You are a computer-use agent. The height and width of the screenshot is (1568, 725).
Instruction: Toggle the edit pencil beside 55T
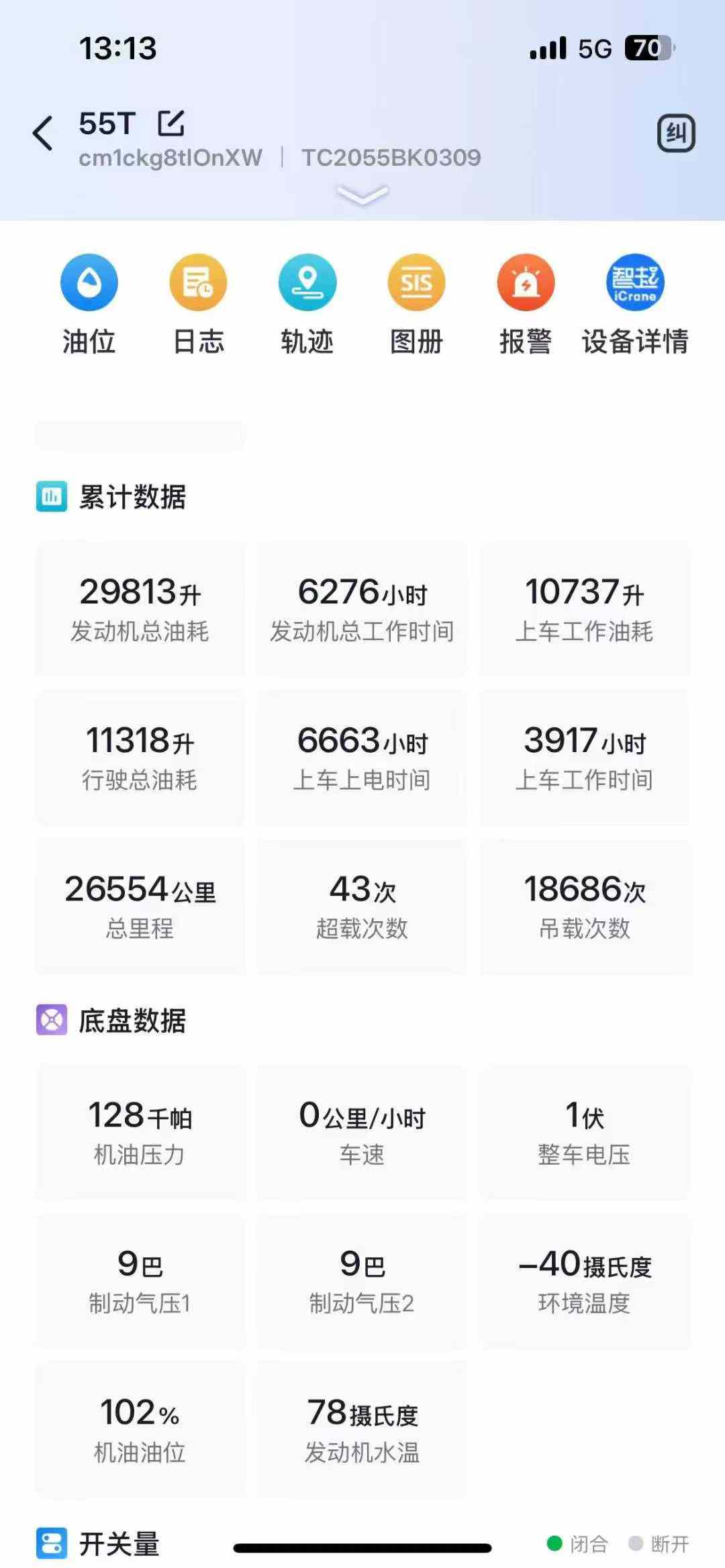click(x=173, y=124)
